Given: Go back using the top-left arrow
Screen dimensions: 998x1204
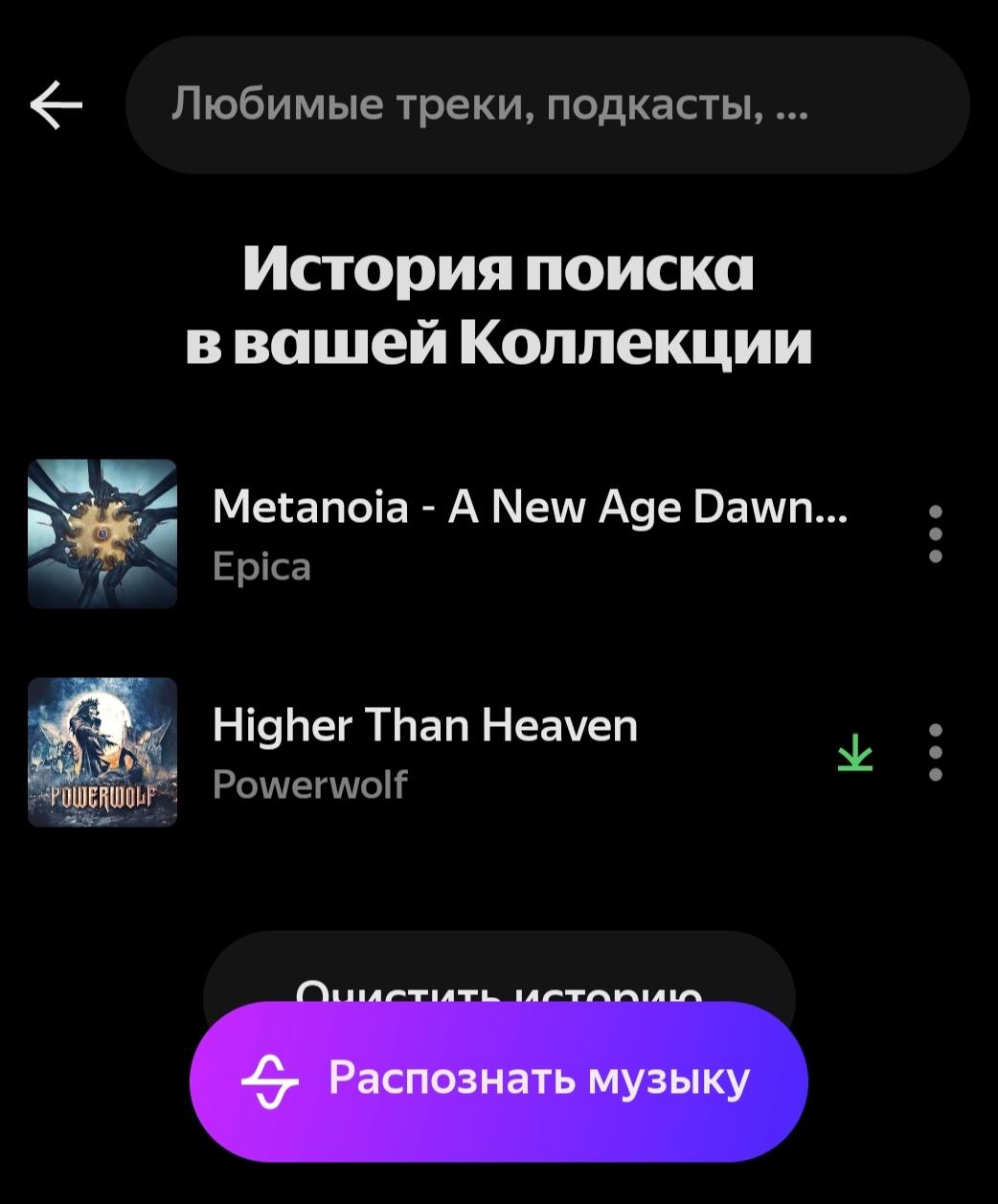Looking at the screenshot, I should pos(56,104).
